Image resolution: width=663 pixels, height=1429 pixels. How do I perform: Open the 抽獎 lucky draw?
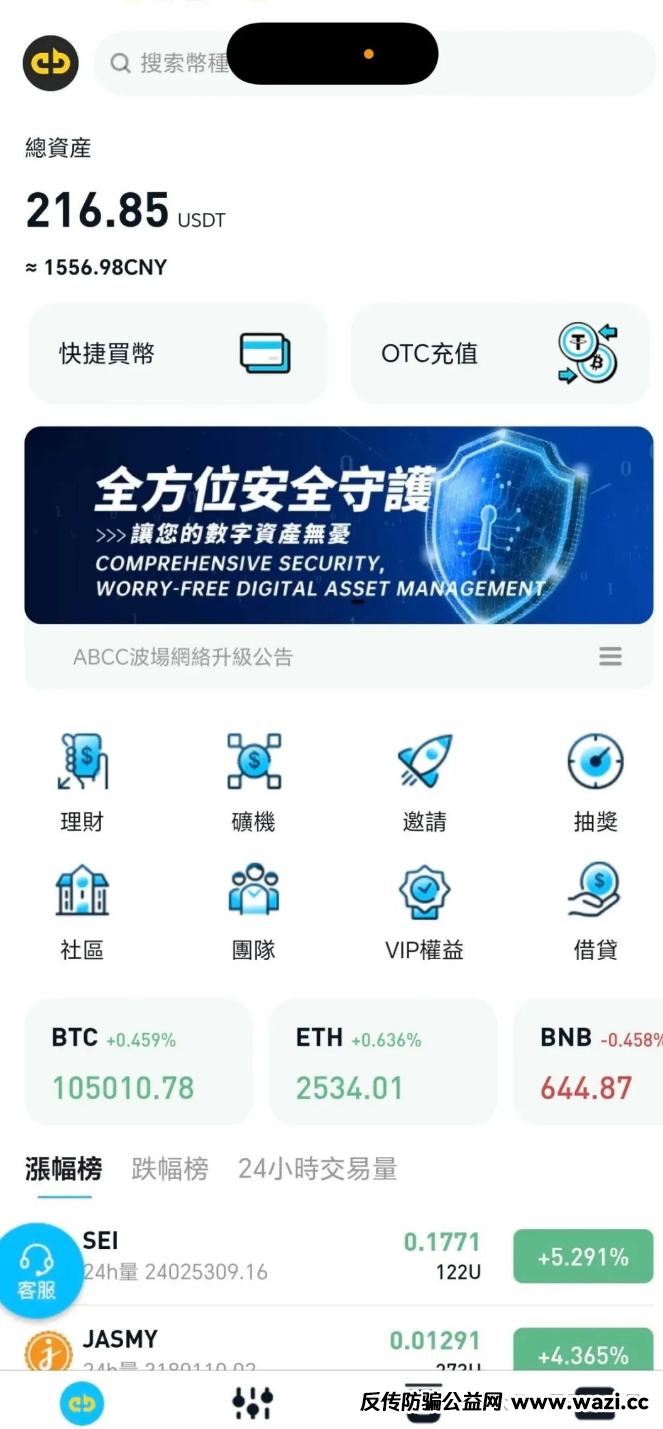coord(595,783)
